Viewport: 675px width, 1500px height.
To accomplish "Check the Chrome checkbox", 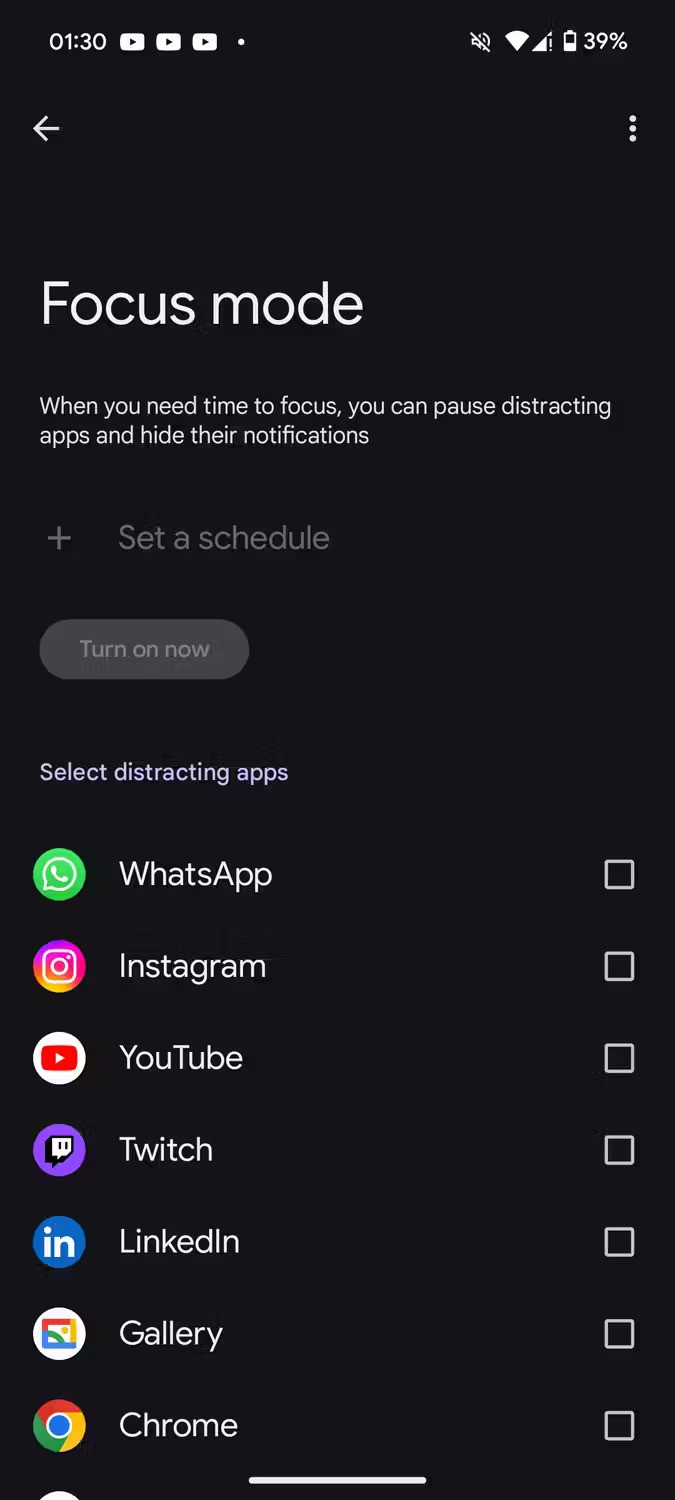I will point(619,1425).
